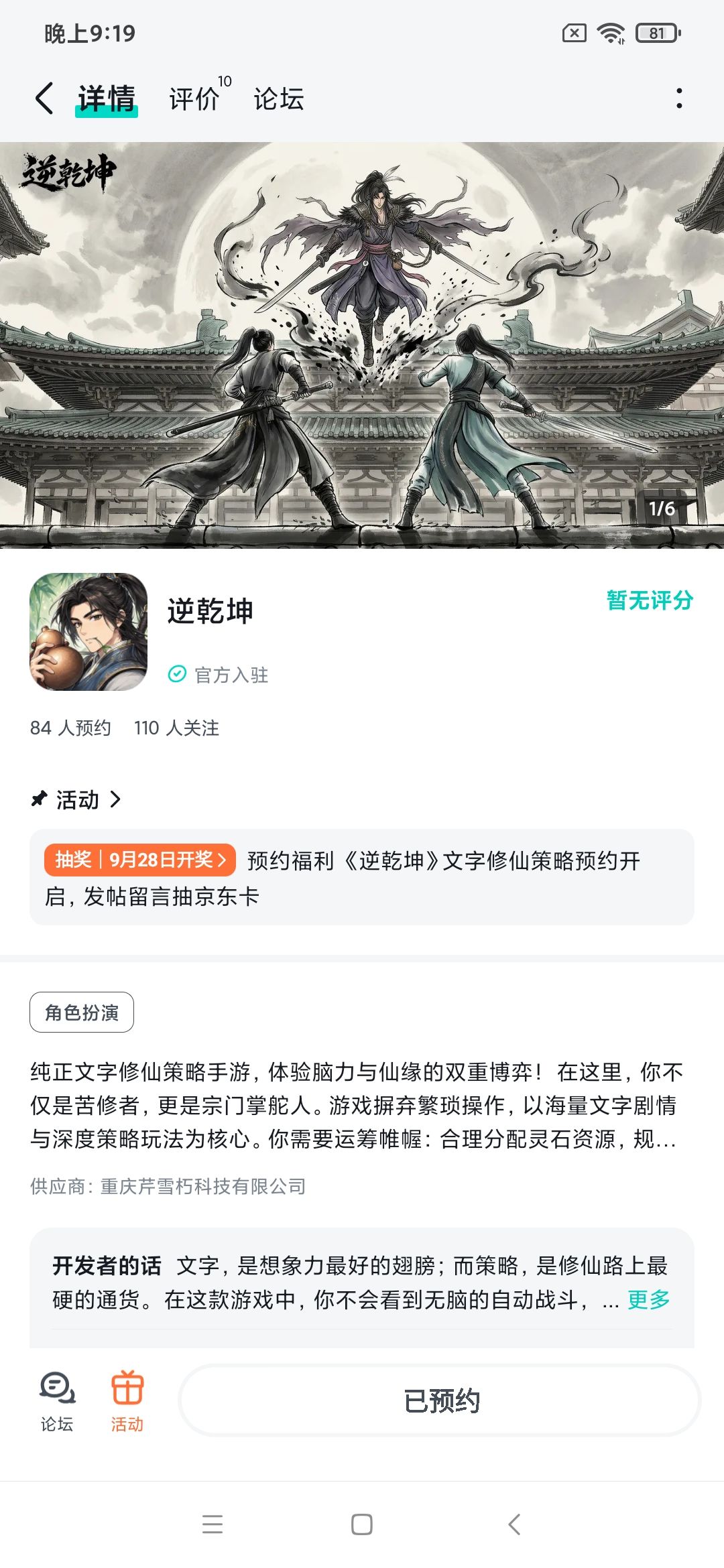Screen dimensions: 724x1568
Task: Open the three-dot overflow menu
Action: point(679,99)
